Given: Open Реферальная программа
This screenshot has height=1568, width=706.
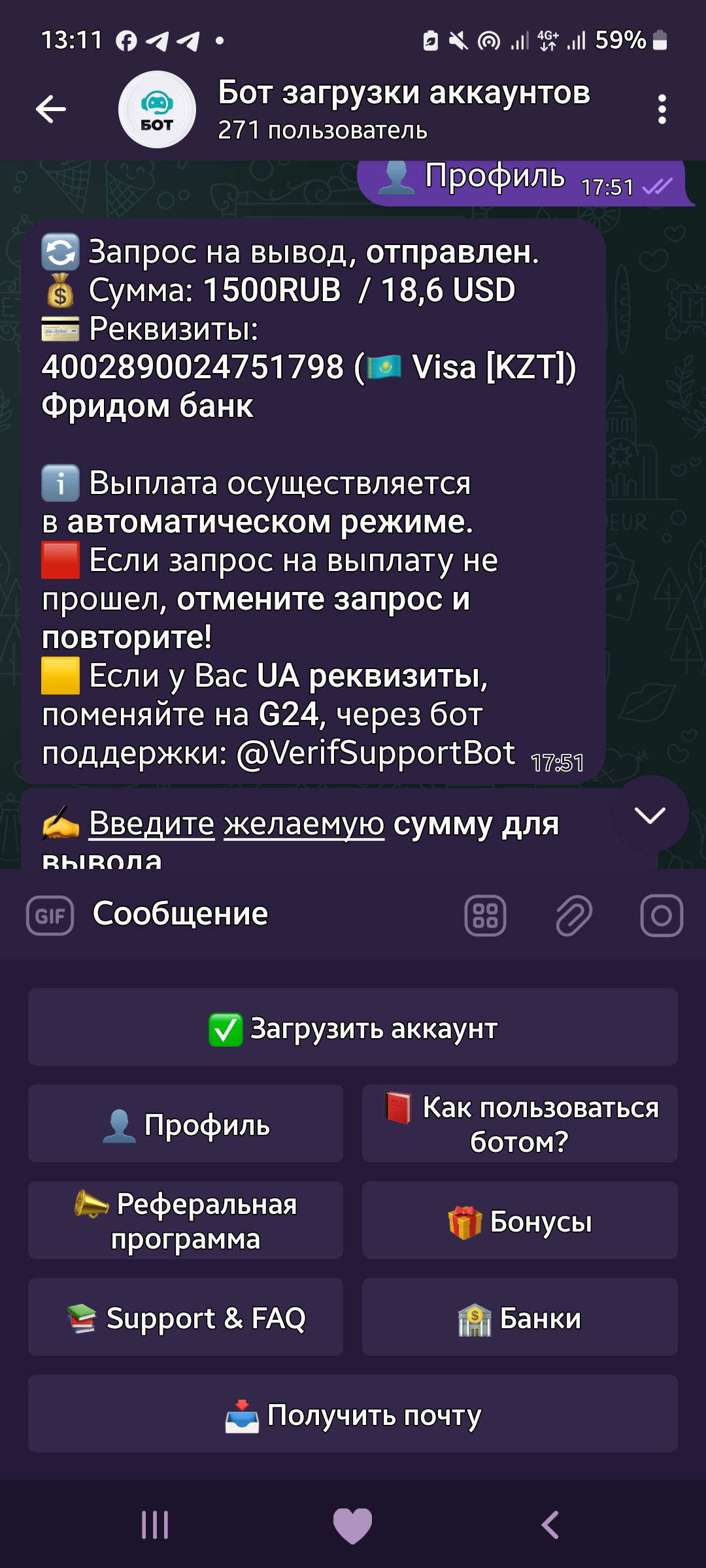Looking at the screenshot, I should pyautogui.click(x=186, y=1220).
